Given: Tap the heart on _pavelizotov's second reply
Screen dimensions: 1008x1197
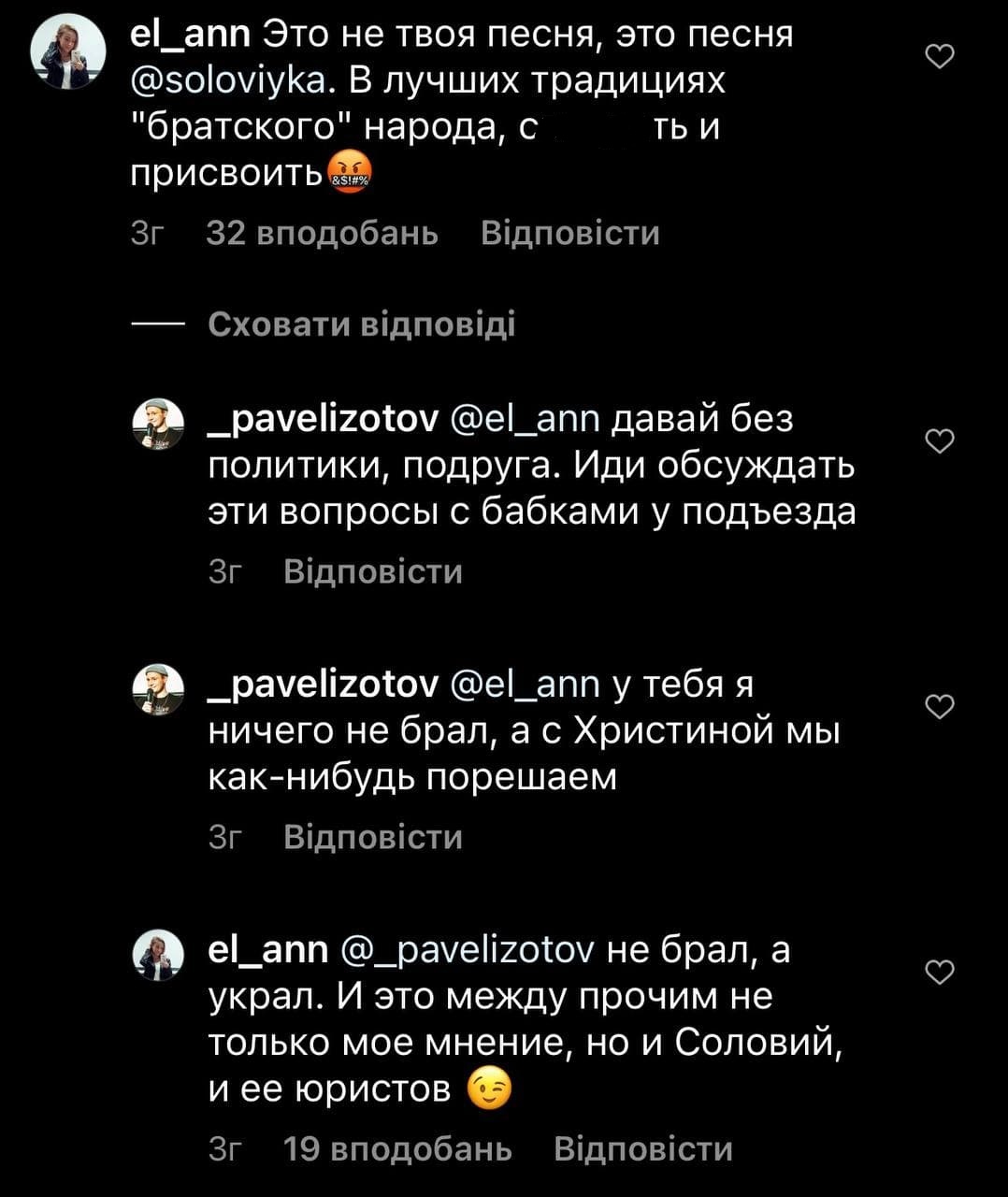Looking at the screenshot, I should 941,705.
